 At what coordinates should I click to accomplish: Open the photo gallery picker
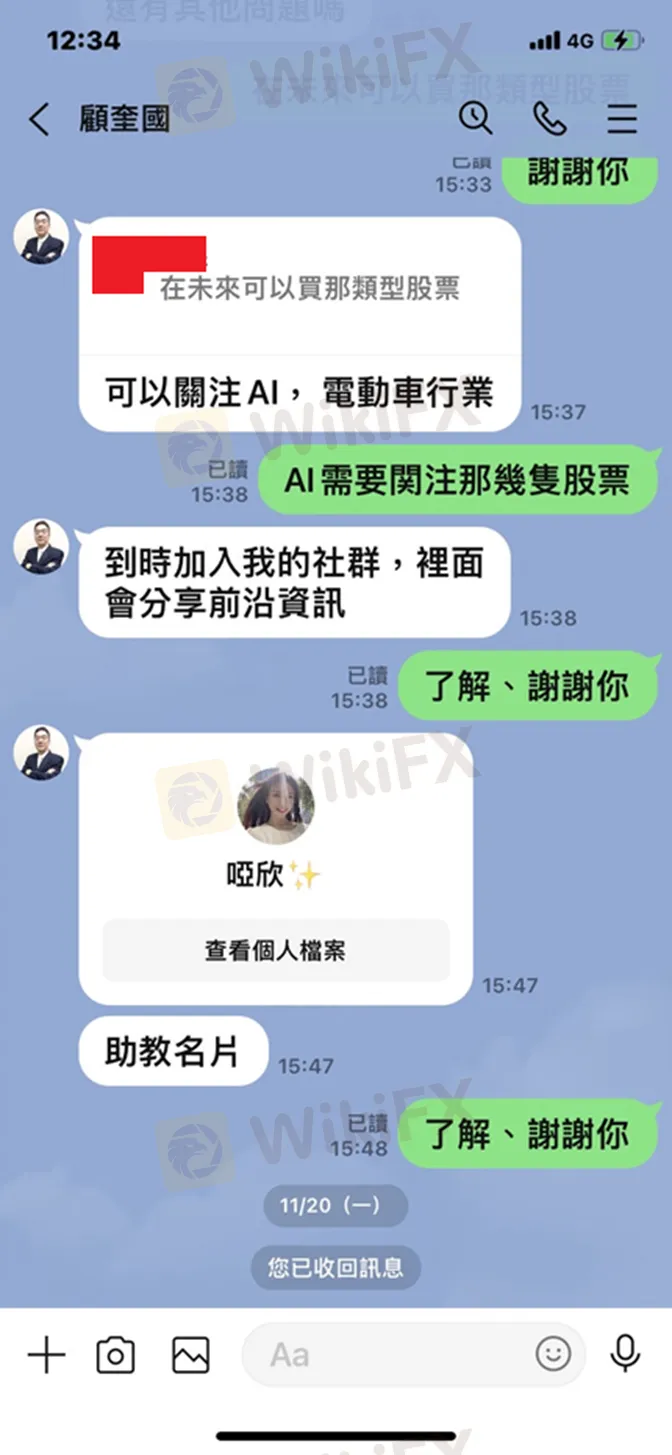pos(190,1355)
